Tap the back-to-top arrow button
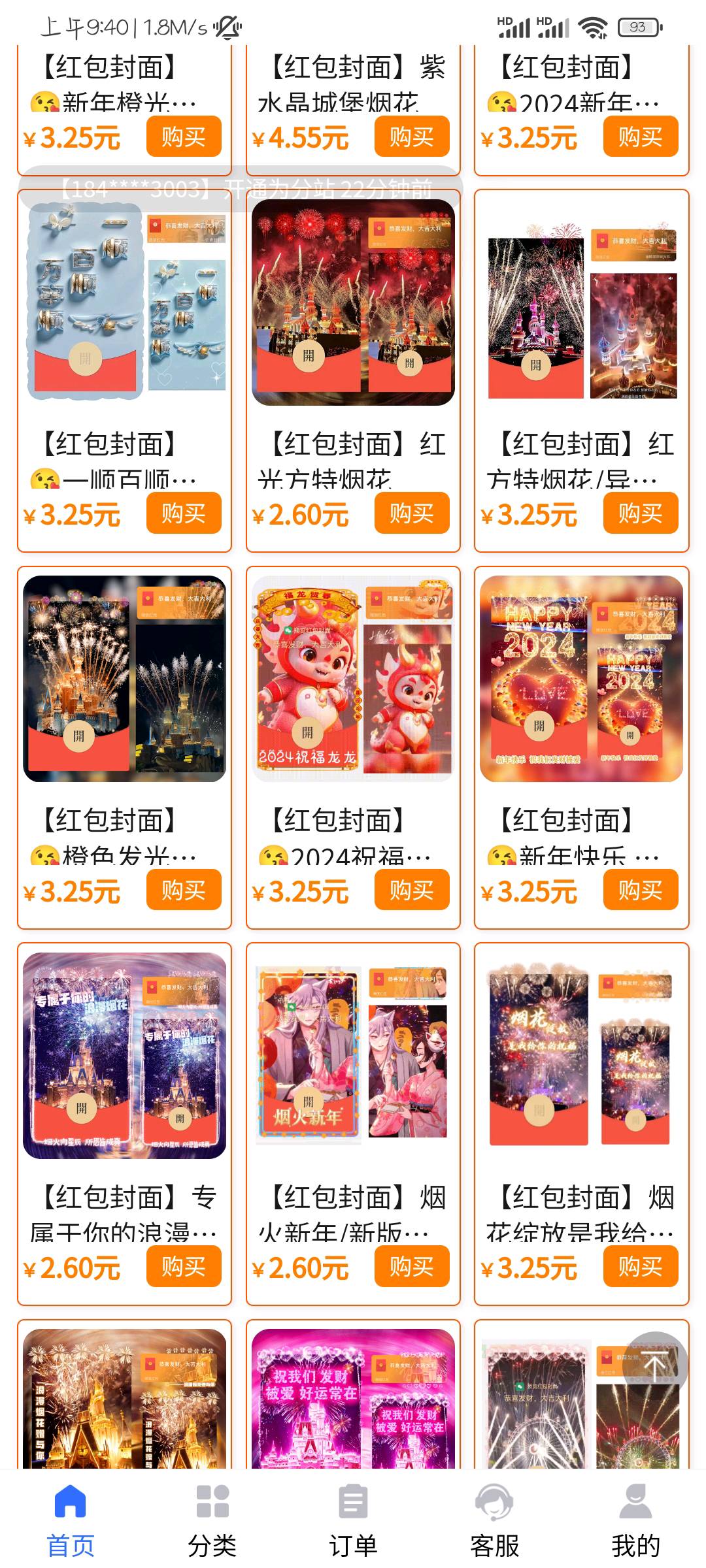Image resolution: width=706 pixels, height=1568 pixels. (655, 1364)
